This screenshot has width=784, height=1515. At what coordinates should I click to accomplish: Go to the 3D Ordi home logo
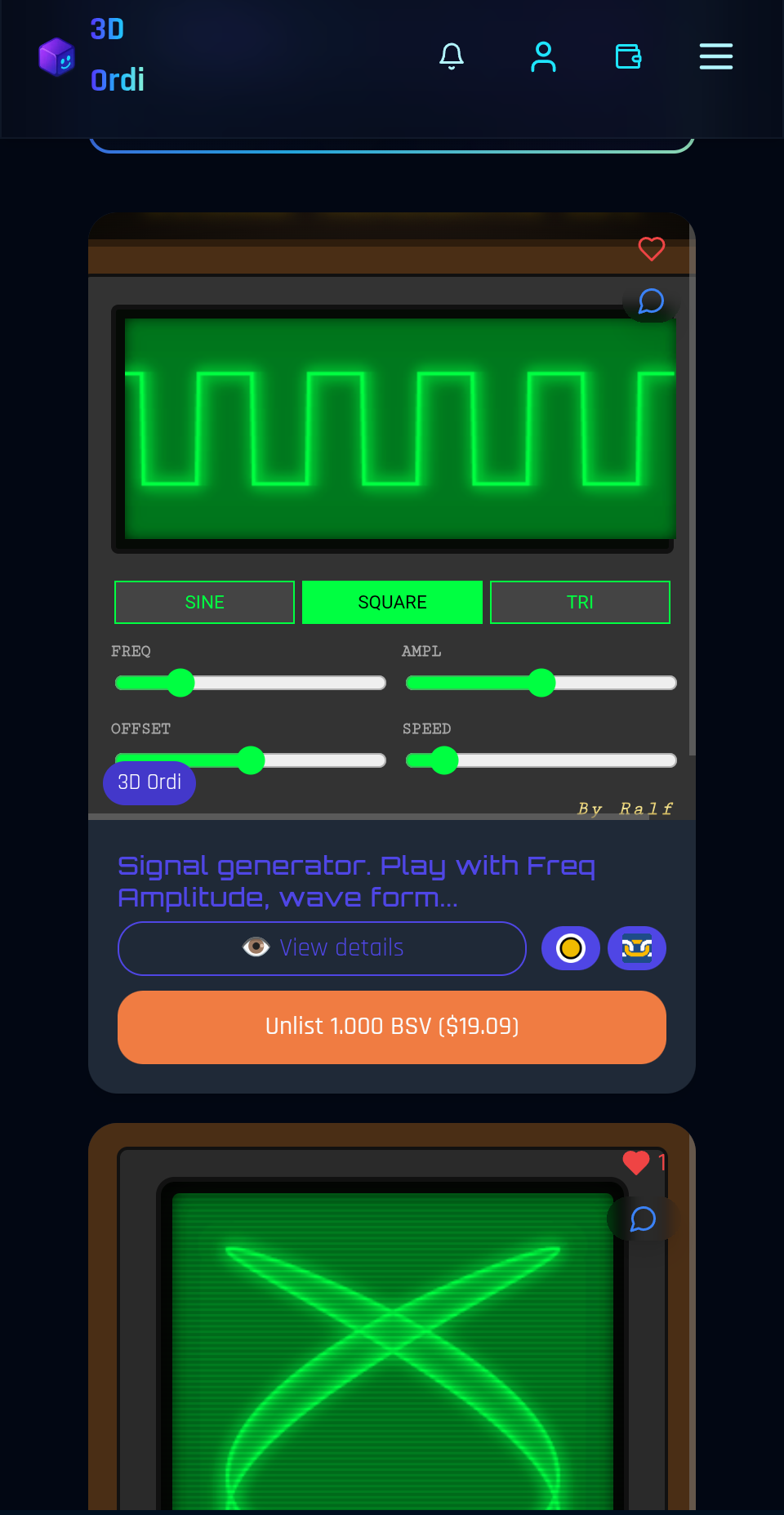click(91, 56)
